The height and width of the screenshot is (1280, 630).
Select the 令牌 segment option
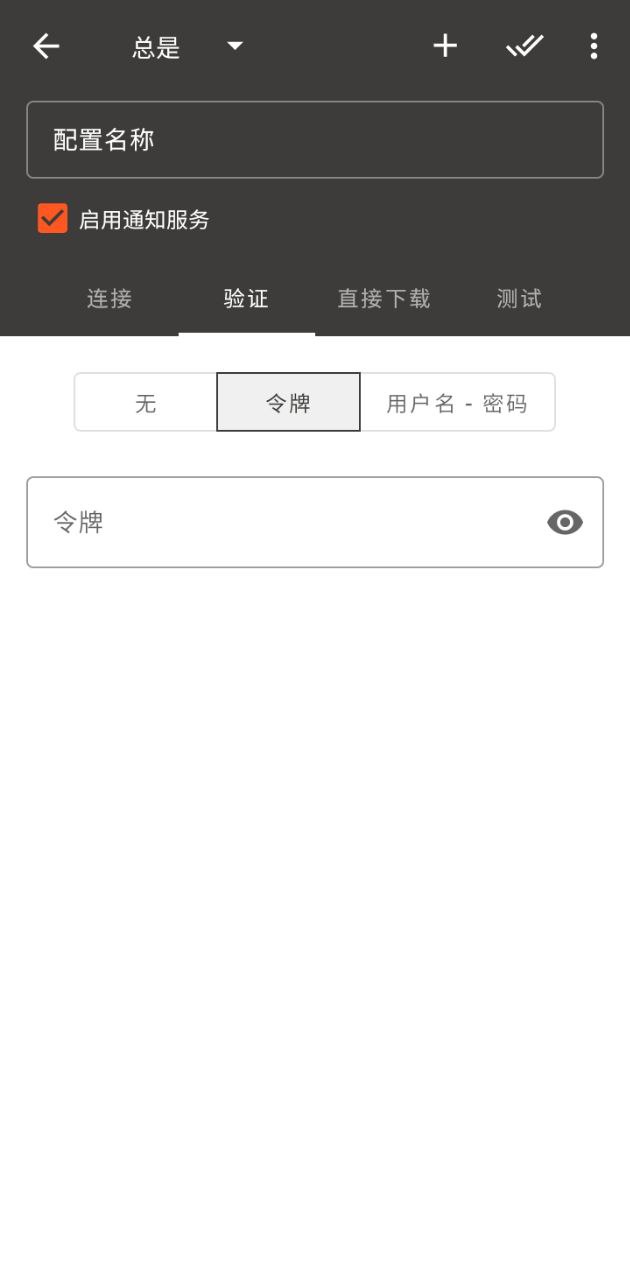[288, 403]
